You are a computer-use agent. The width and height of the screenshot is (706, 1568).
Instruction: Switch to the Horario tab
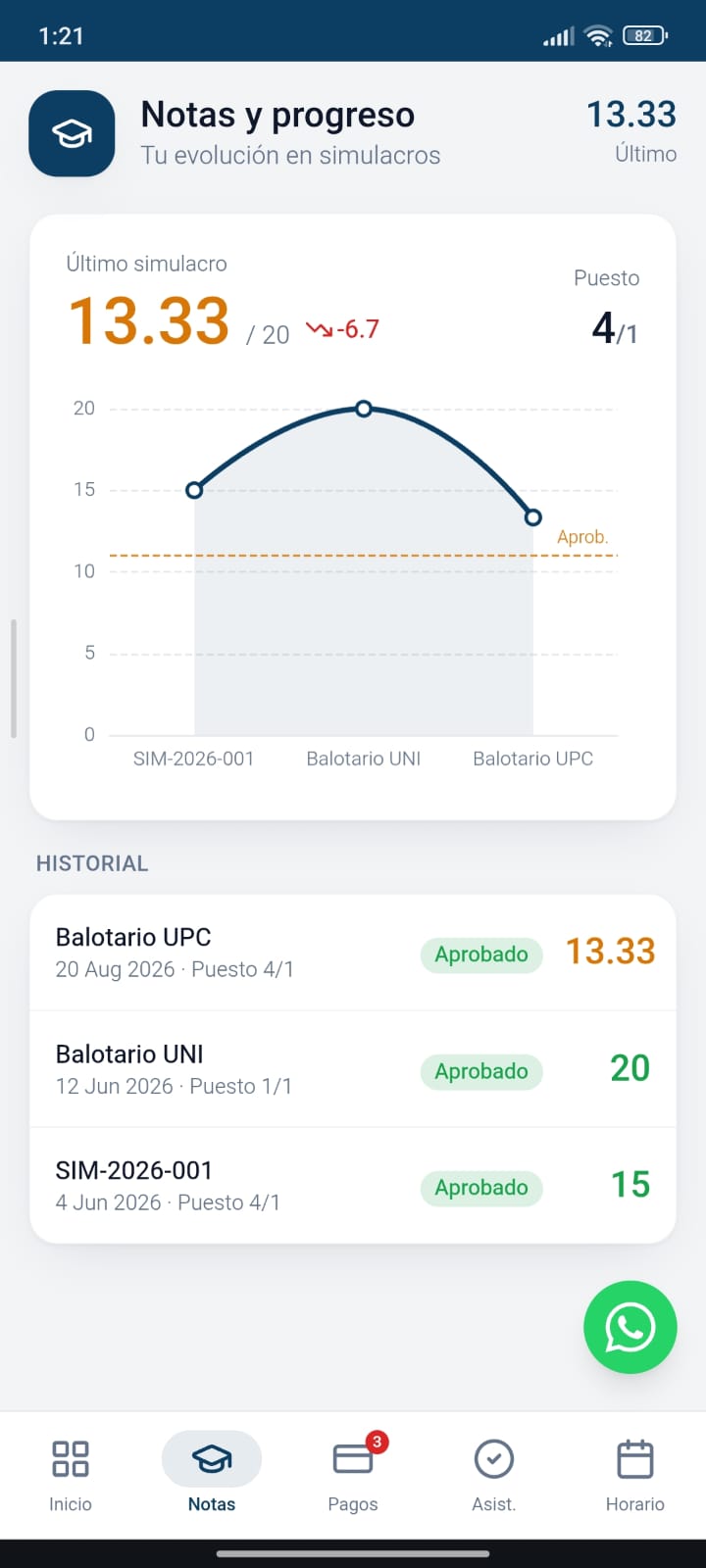635,1476
